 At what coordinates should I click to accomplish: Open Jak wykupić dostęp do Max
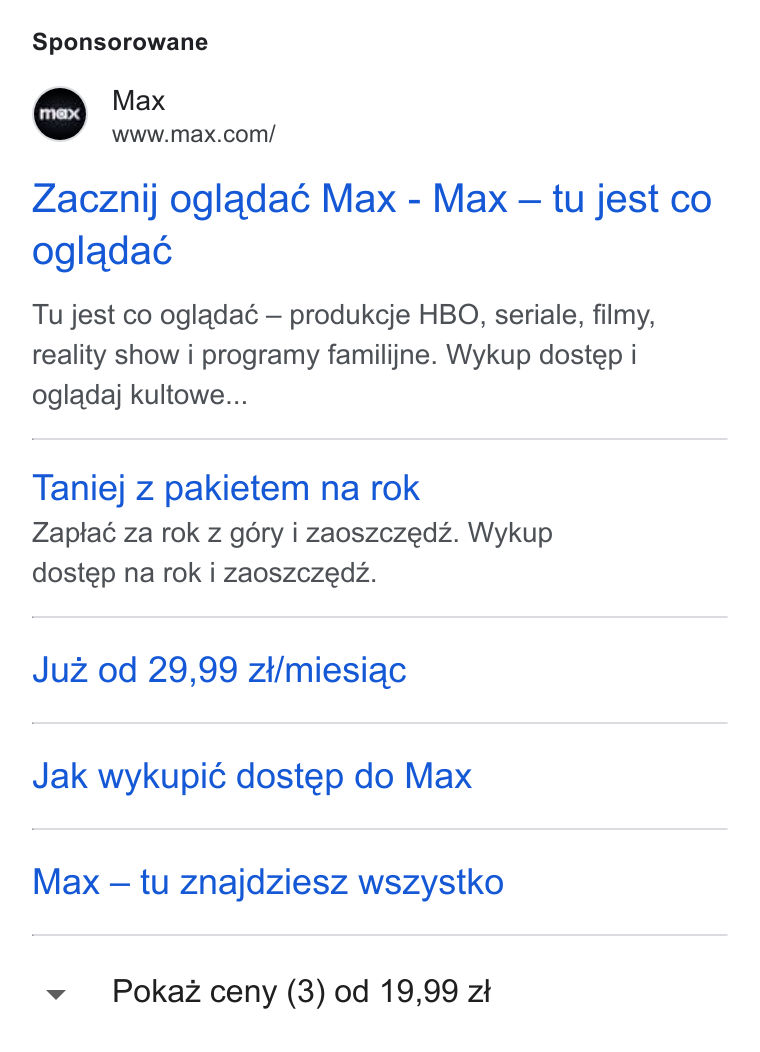pyautogui.click(x=252, y=776)
